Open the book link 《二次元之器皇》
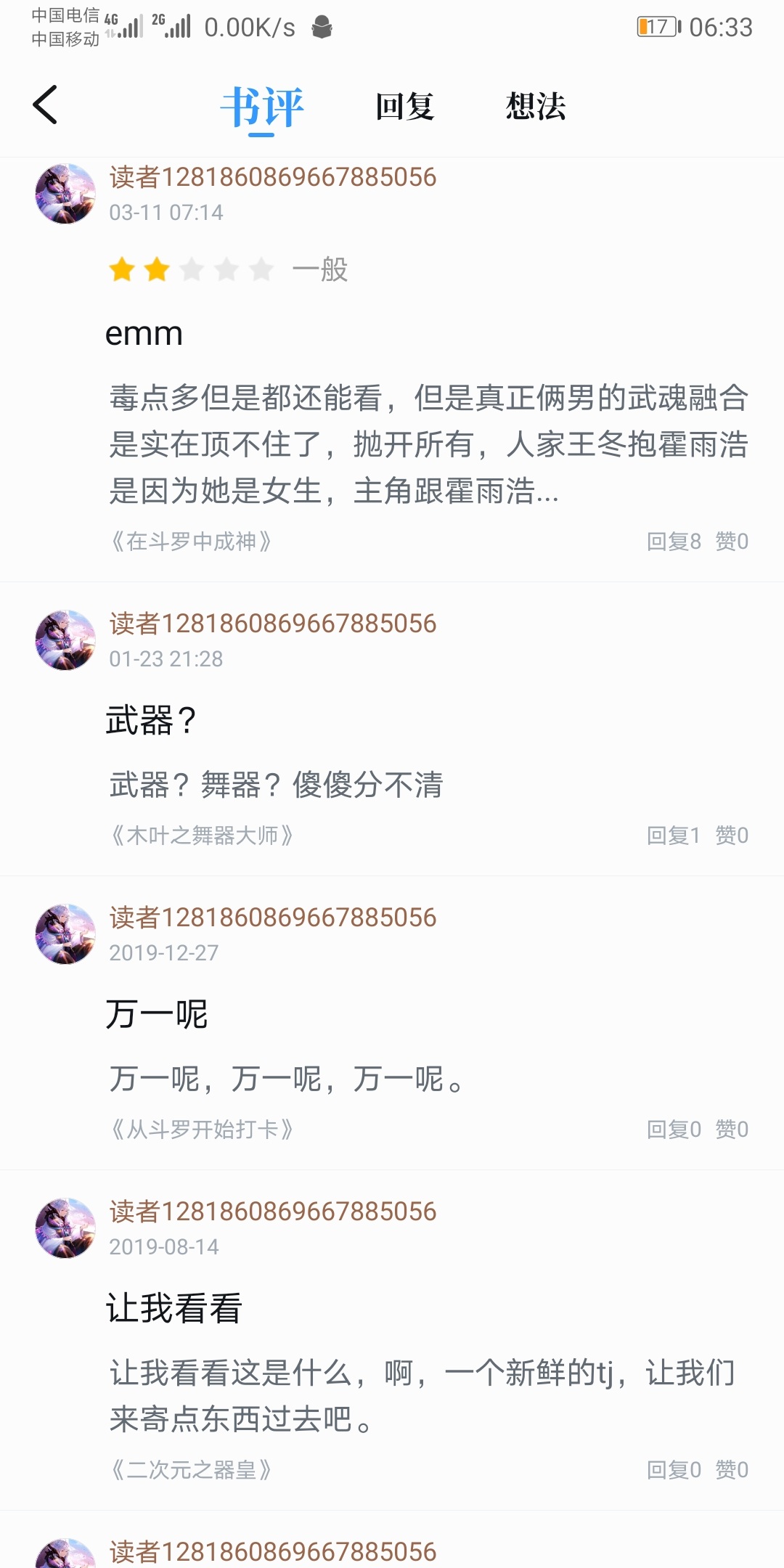This screenshot has width=784, height=1568. [x=190, y=1470]
